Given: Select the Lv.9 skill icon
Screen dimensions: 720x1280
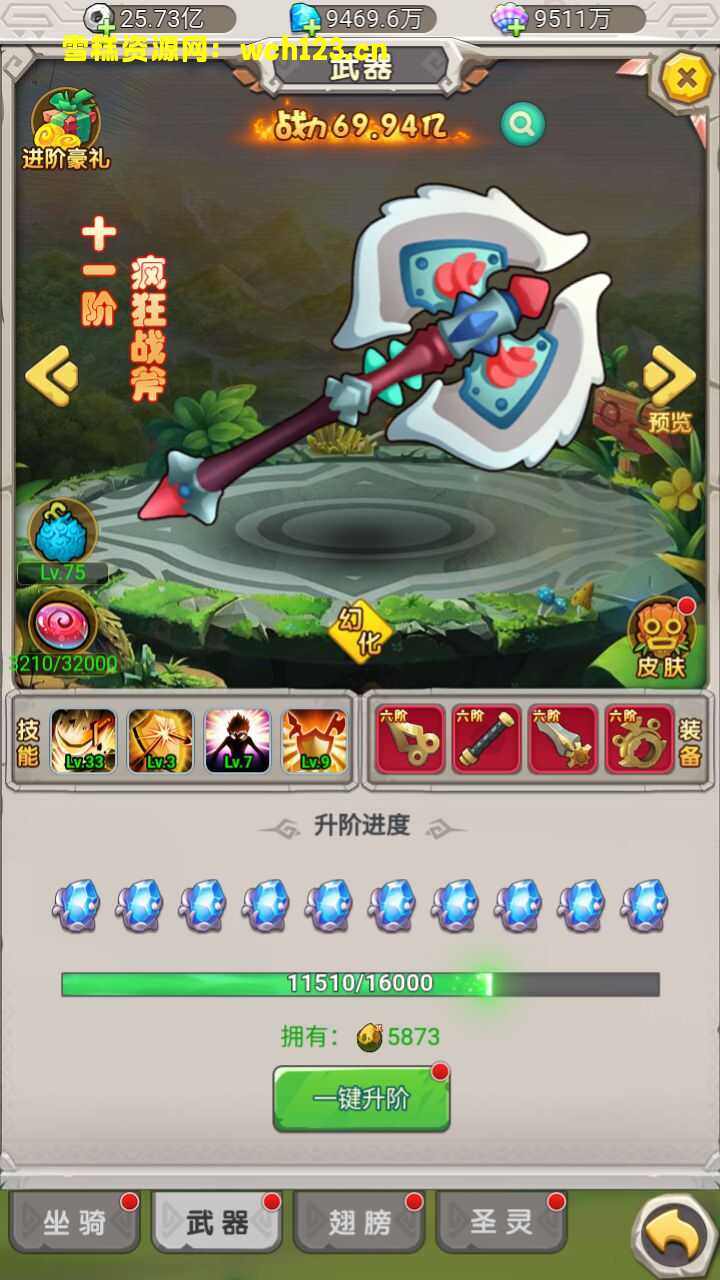Looking at the screenshot, I should click(x=314, y=741).
